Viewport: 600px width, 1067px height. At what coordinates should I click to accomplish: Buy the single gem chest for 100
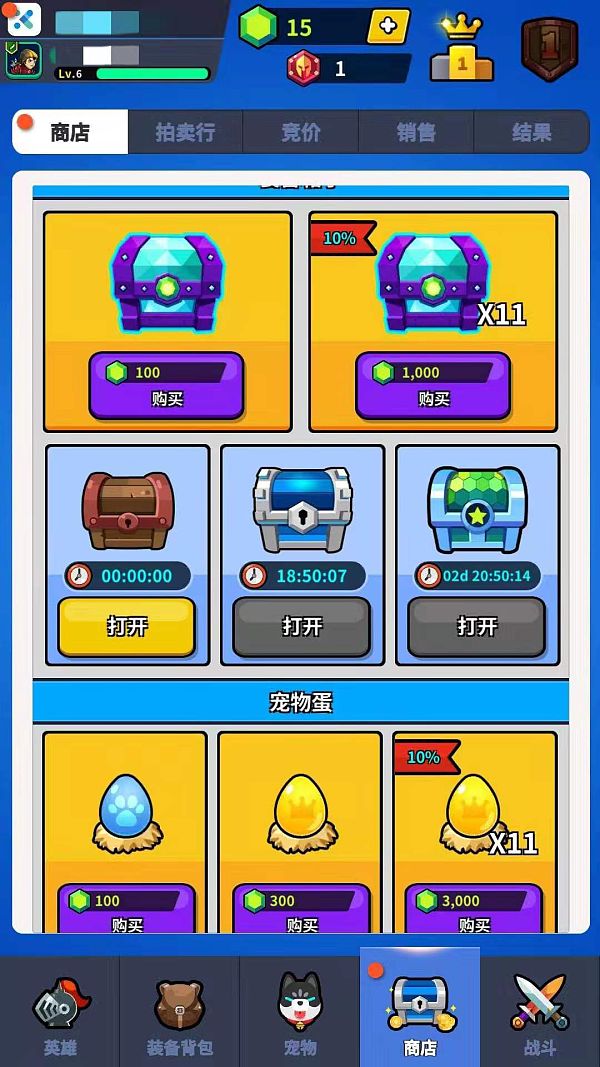pyautogui.click(x=166, y=385)
